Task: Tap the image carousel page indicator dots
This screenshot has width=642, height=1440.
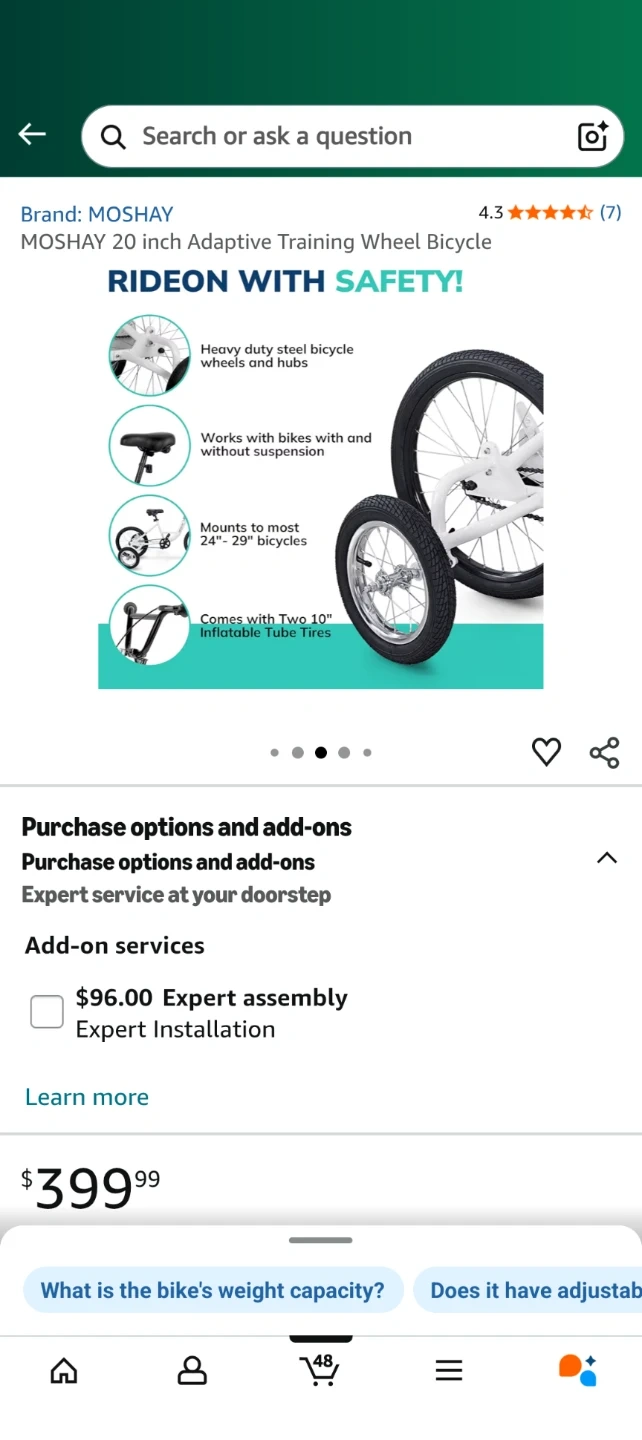Action: (x=320, y=753)
